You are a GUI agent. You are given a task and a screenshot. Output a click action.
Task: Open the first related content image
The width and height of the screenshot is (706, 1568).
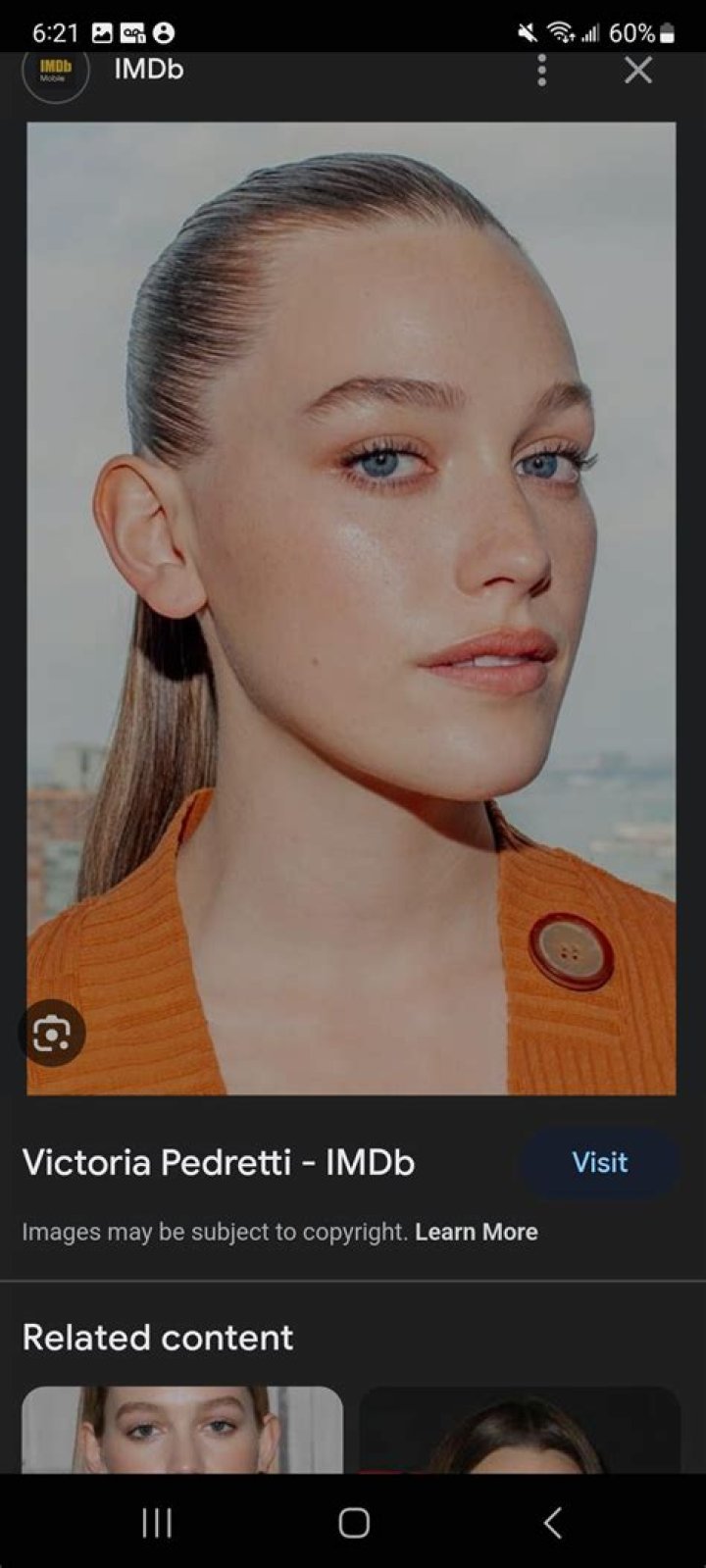[x=182, y=1429]
